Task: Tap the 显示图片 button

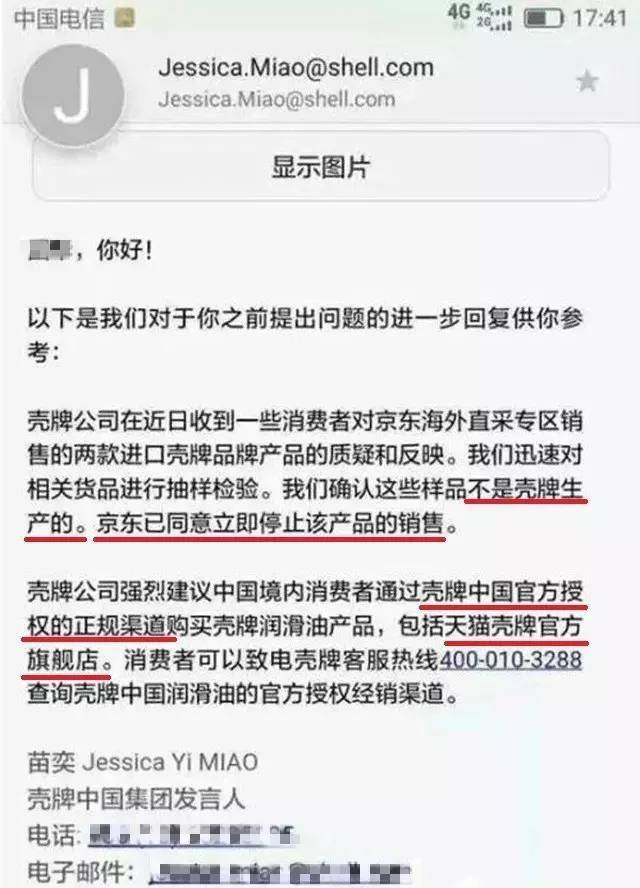Action: tap(320, 167)
